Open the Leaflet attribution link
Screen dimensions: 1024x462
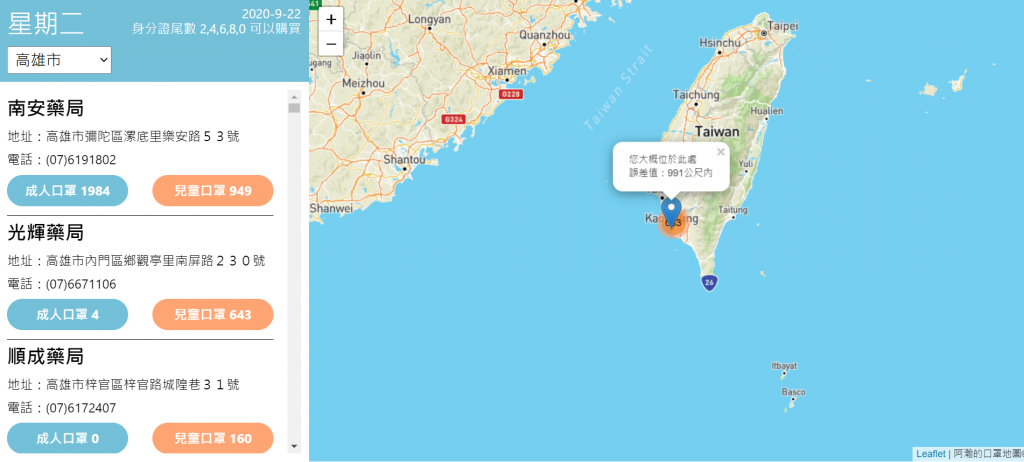(x=931, y=454)
